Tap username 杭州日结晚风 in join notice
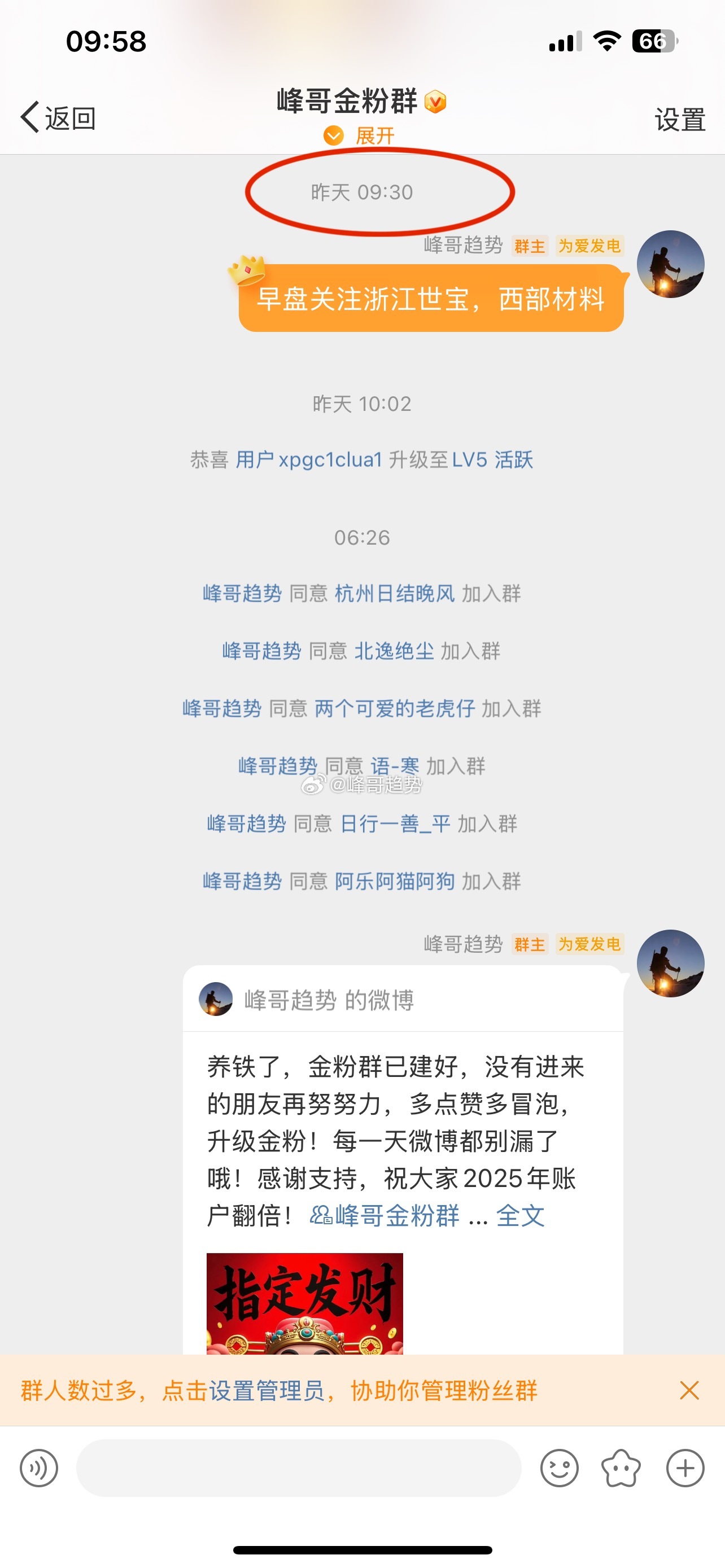This screenshot has width=725, height=1568. pos(395,593)
